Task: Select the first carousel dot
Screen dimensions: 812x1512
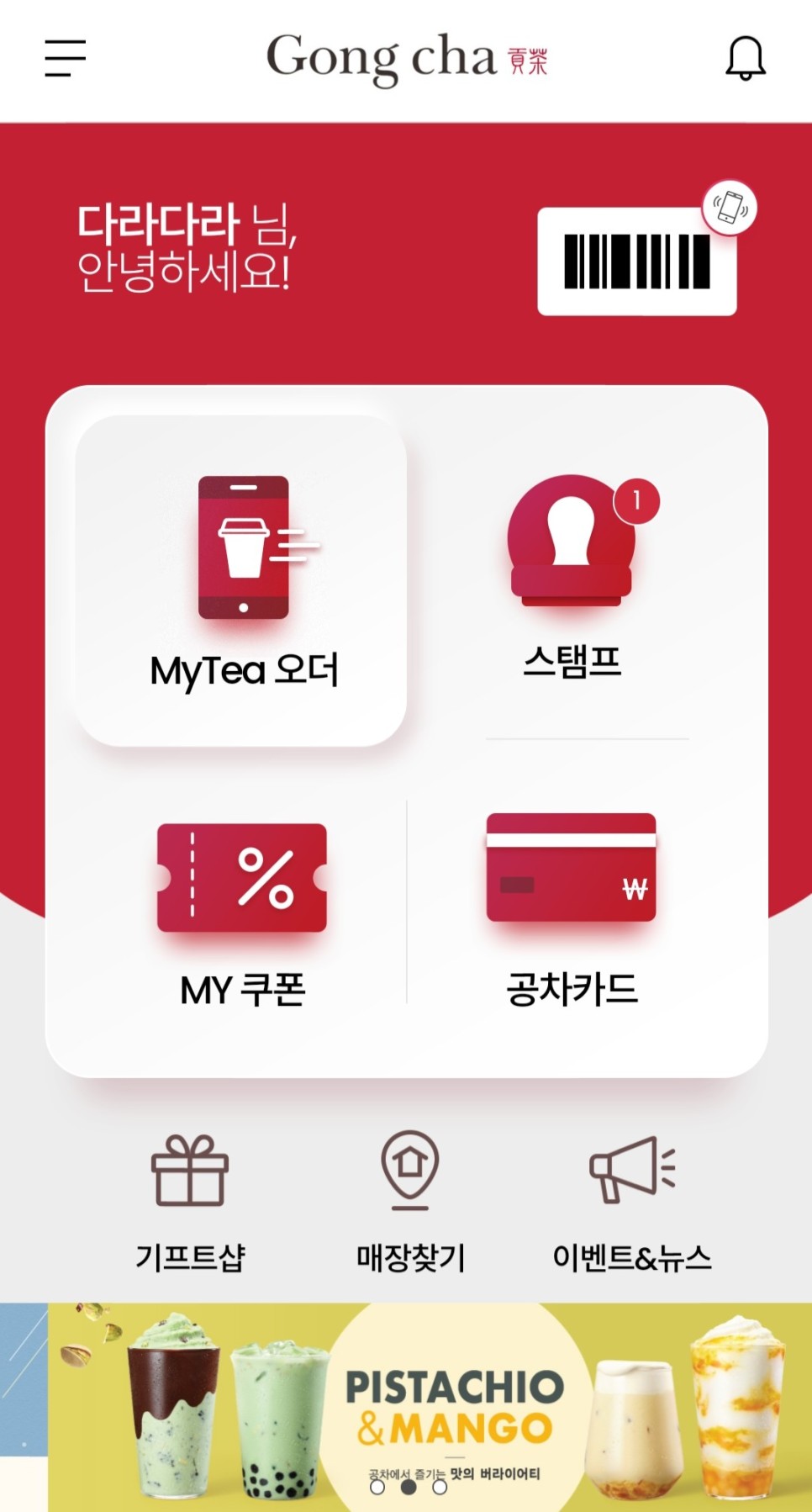Action: [x=377, y=1487]
